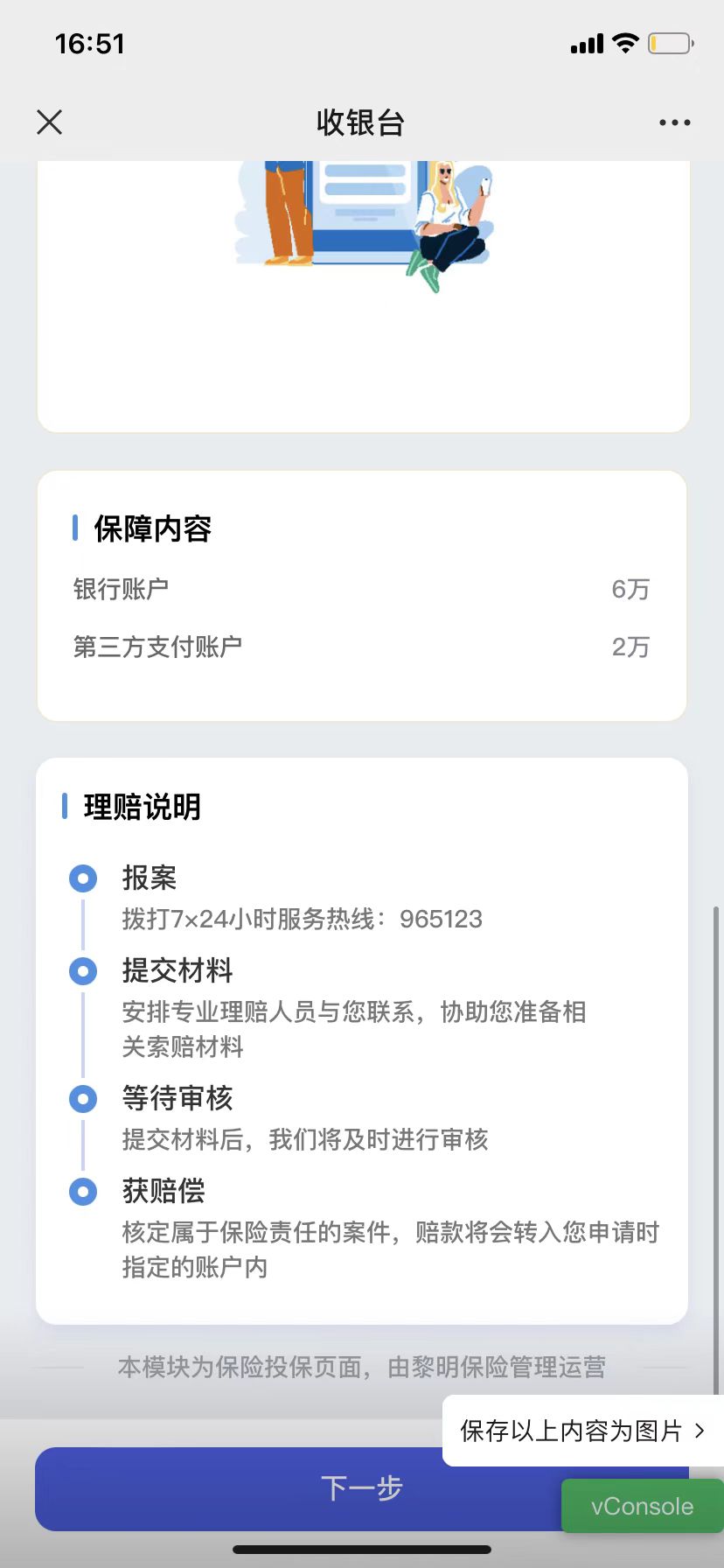The image size is (724, 1568).
Task: Open the three-dot more options menu
Action: pyautogui.click(x=675, y=122)
